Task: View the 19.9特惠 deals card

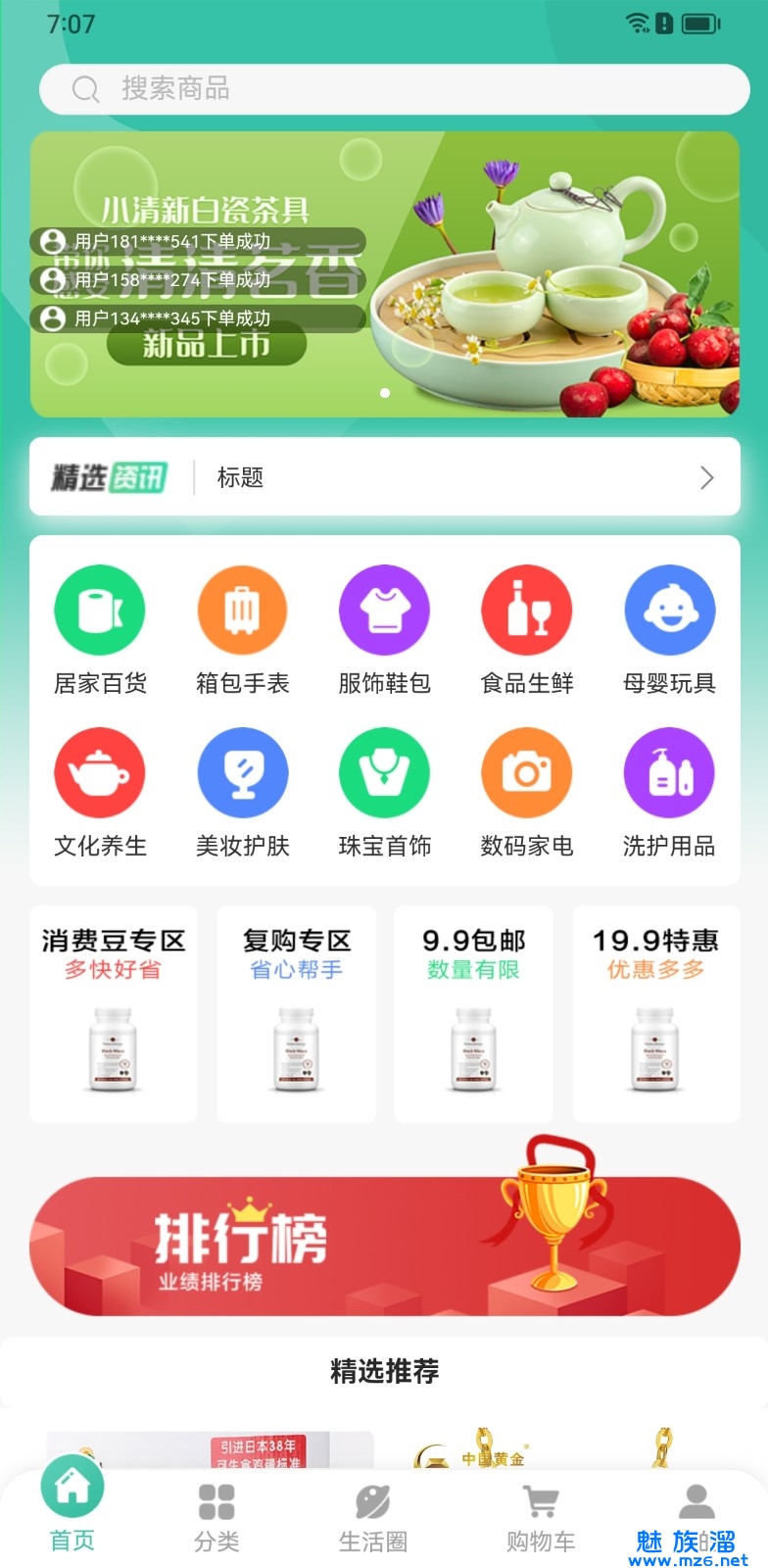Action: tap(656, 1013)
